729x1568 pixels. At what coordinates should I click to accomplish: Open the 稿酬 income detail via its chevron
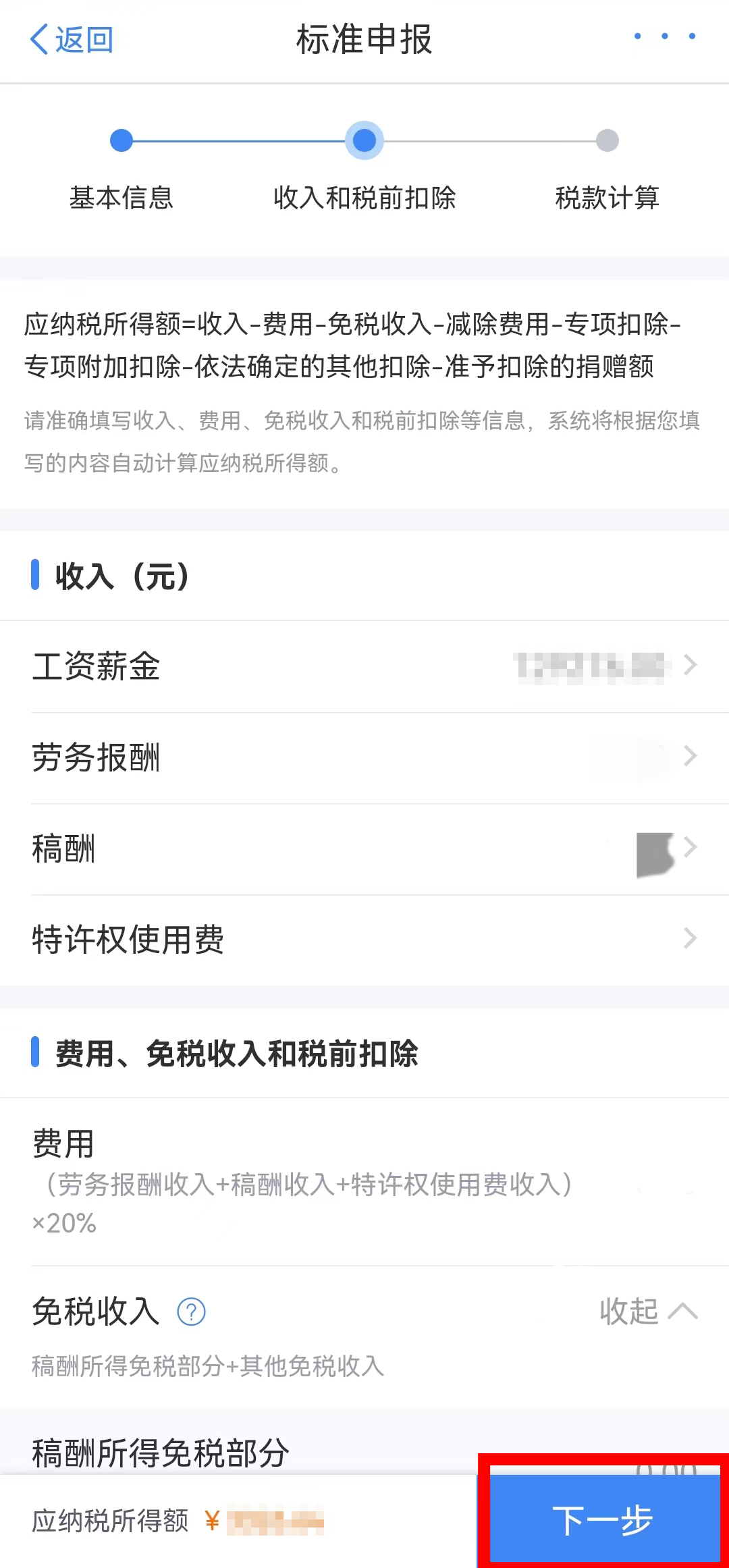point(690,847)
